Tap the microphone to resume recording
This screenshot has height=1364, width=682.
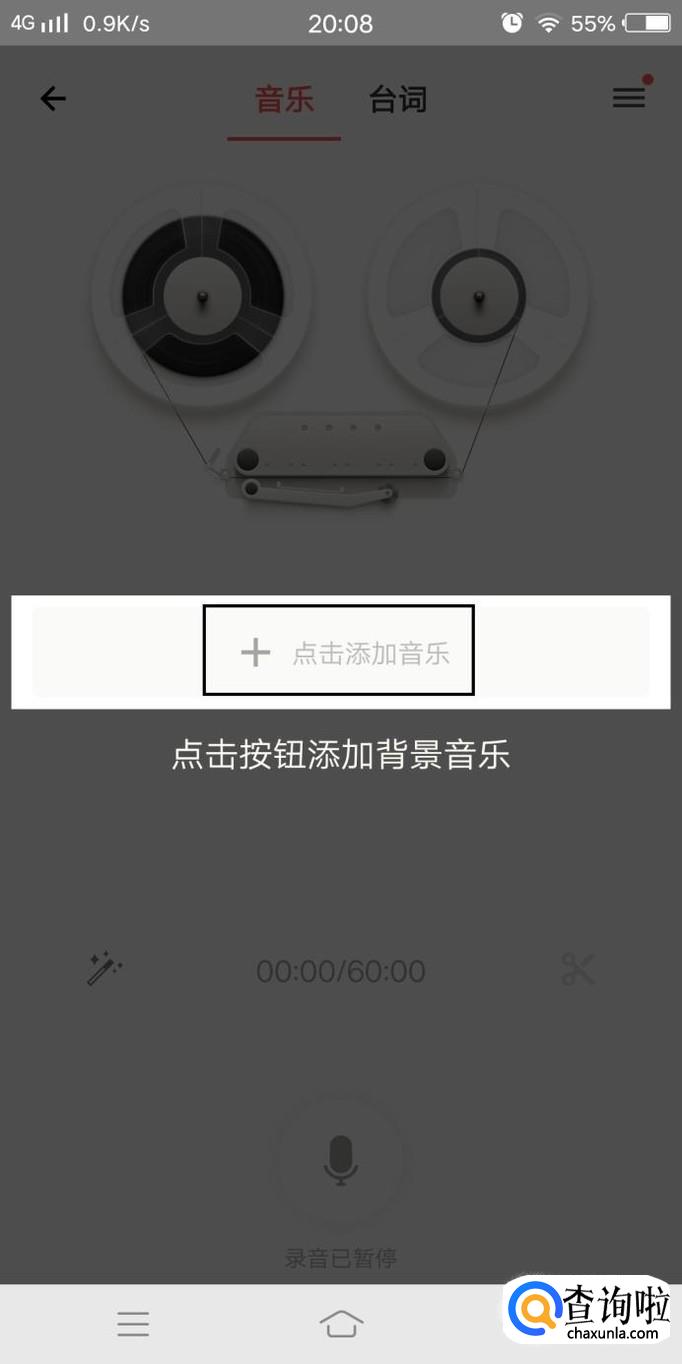340,1160
